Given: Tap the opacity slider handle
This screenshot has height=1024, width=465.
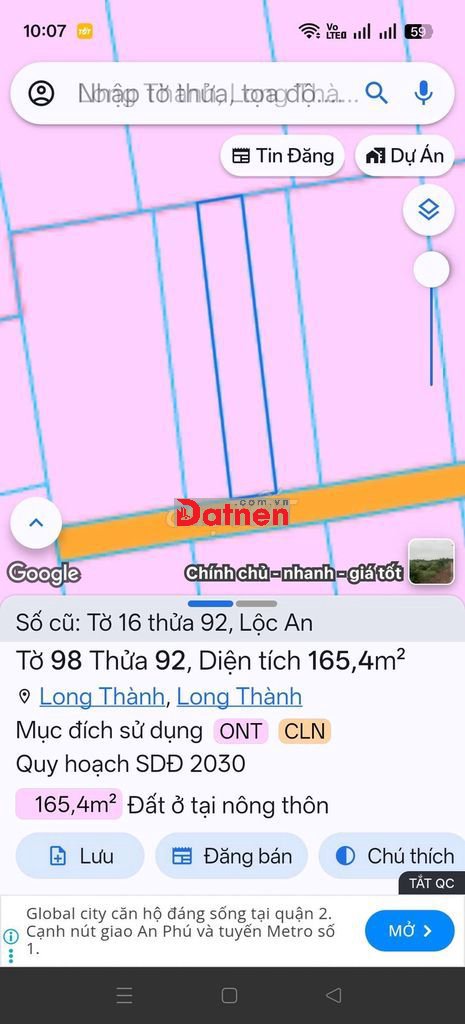Looking at the screenshot, I should [x=432, y=270].
